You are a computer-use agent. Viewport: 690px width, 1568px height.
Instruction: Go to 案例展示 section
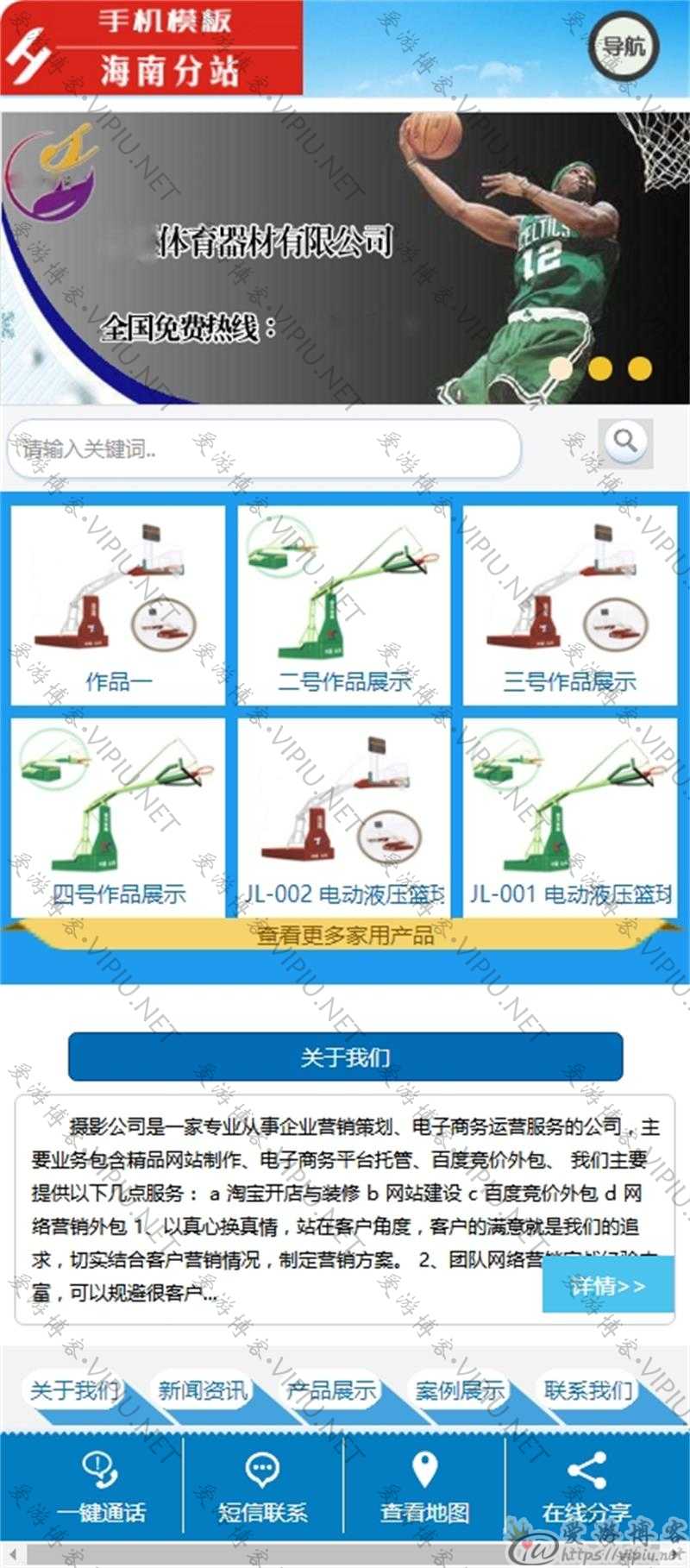[460, 1389]
